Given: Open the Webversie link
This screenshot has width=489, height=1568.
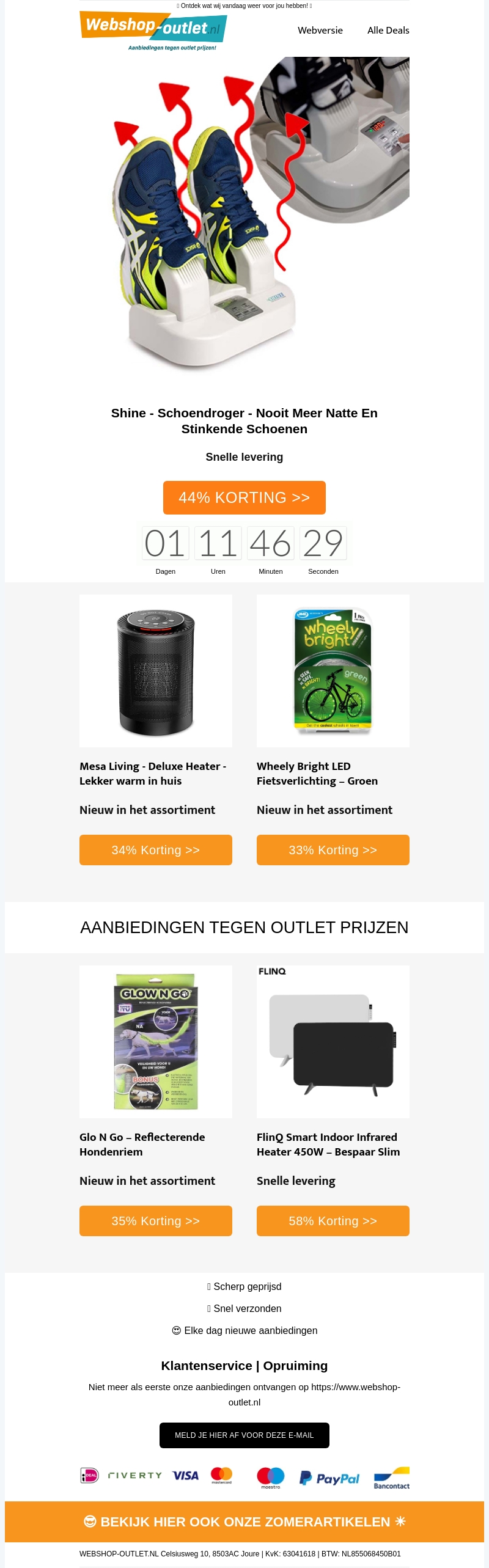Looking at the screenshot, I should pos(320,31).
